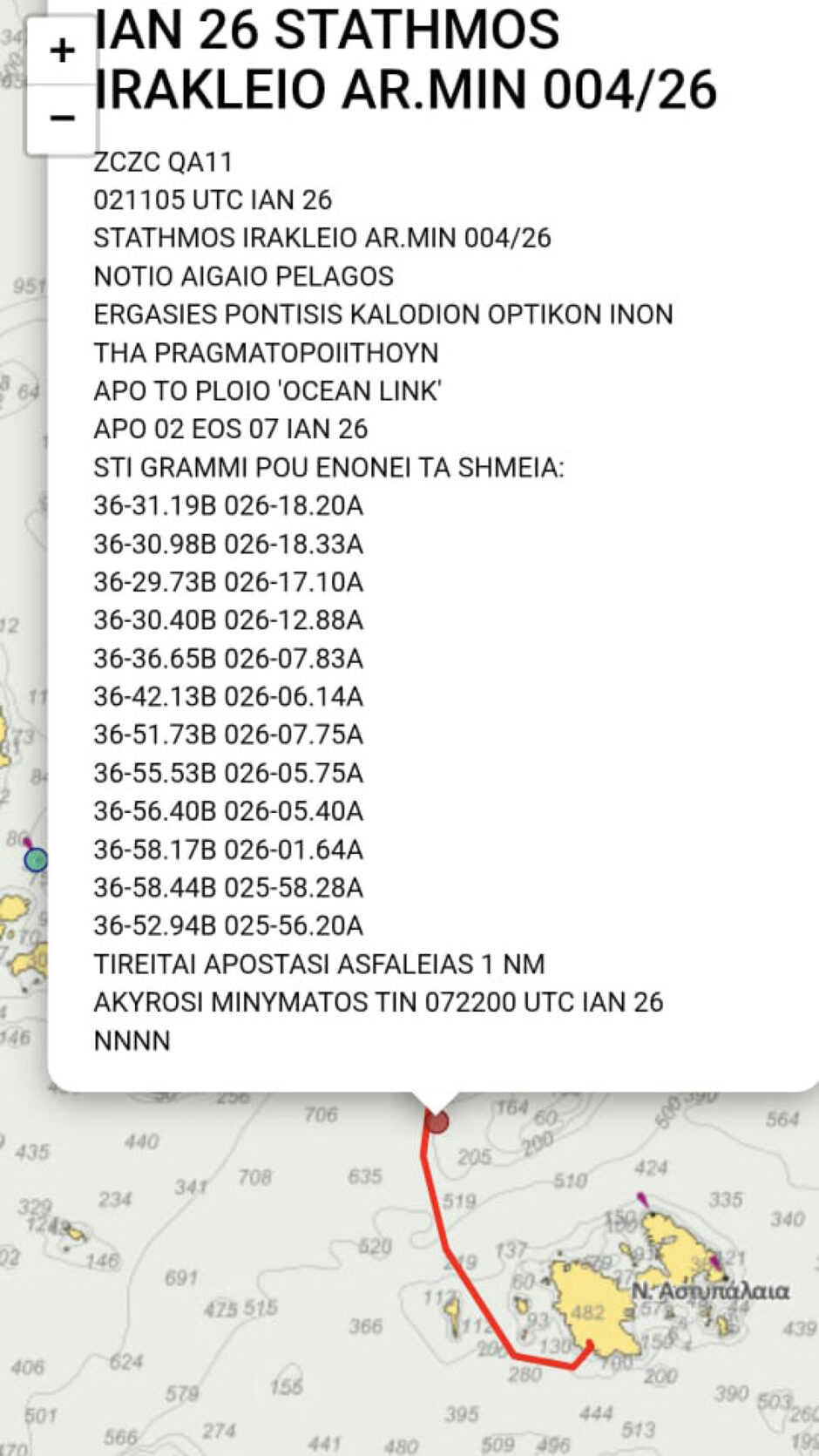Image resolution: width=819 pixels, height=1456 pixels.
Task: Zoom out of the map
Action: click(61, 118)
